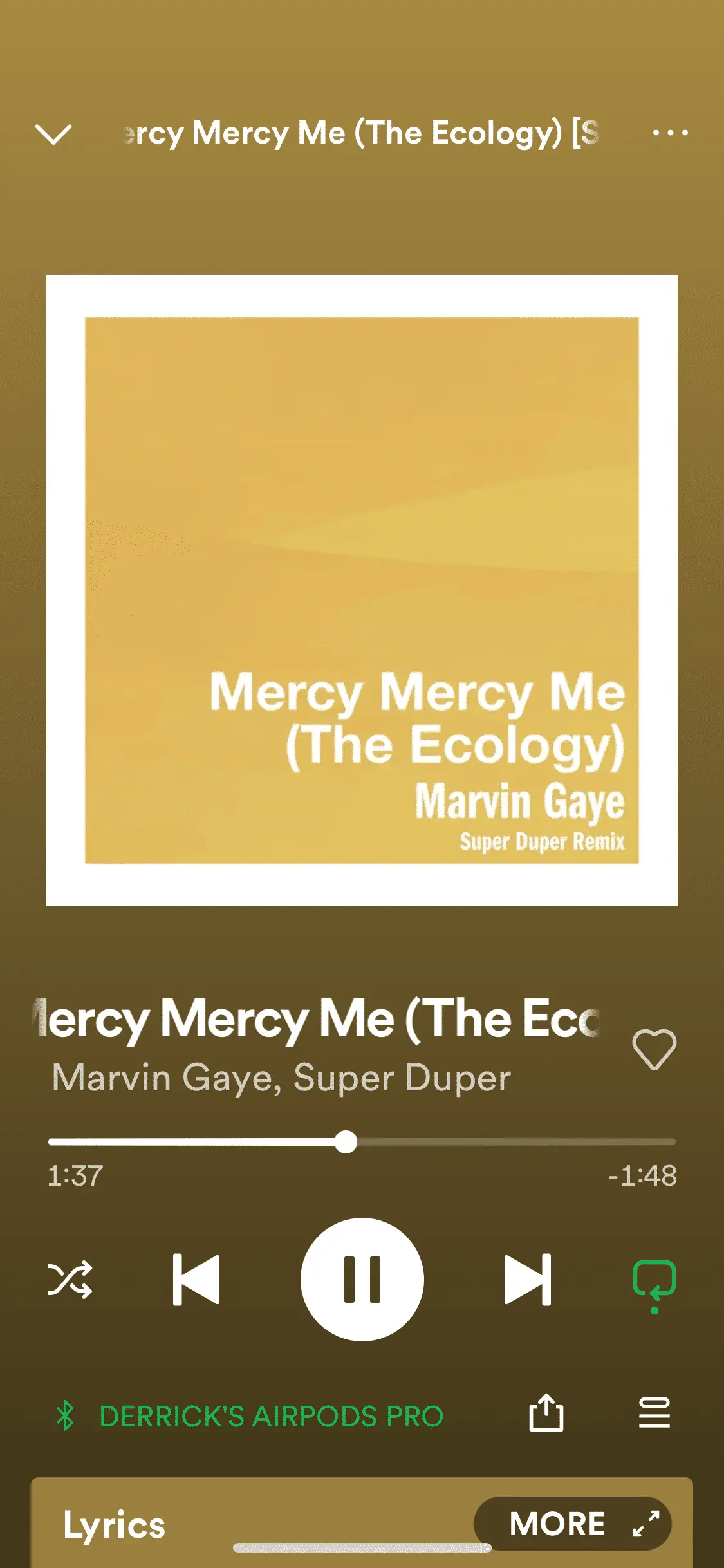The image size is (724, 1568).
Task: Pause the current track
Action: 362,1279
